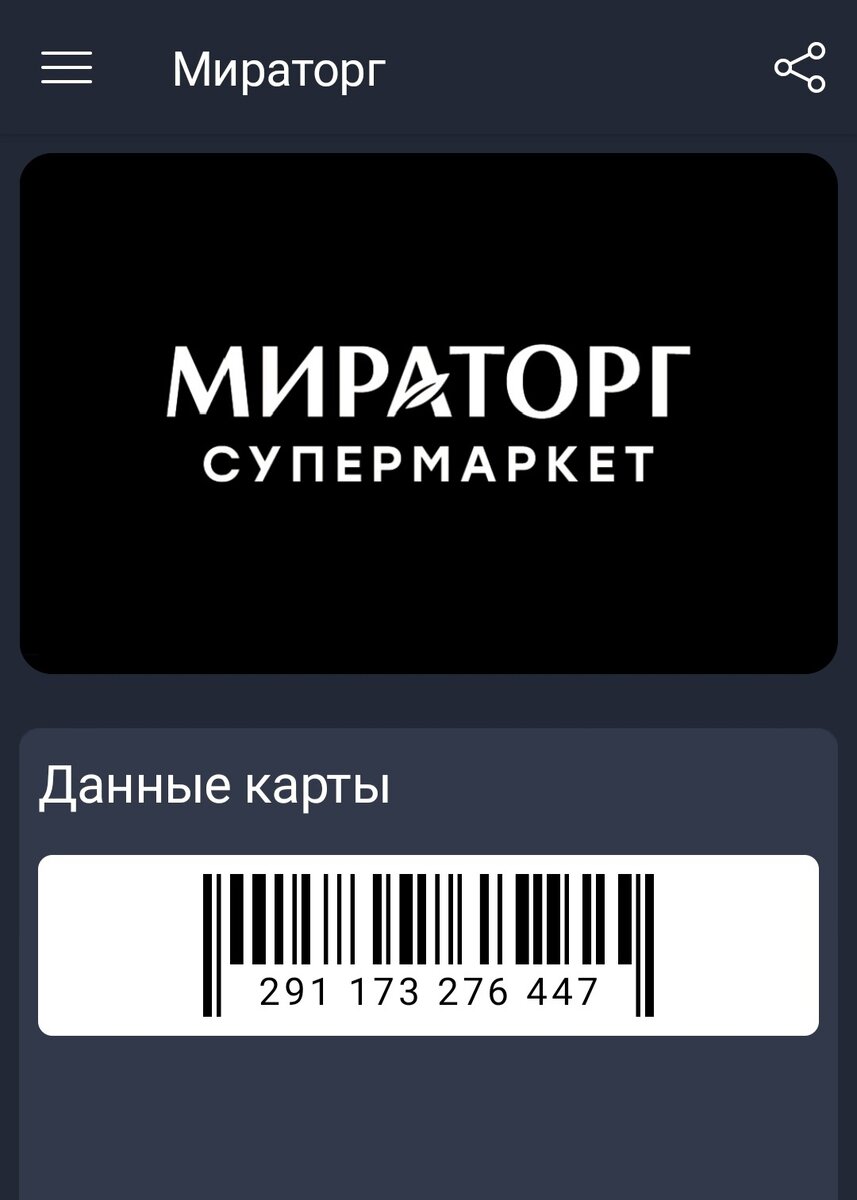Open the hamburger drawer menu
This screenshot has width=857, height=1200.
(66, 69)
